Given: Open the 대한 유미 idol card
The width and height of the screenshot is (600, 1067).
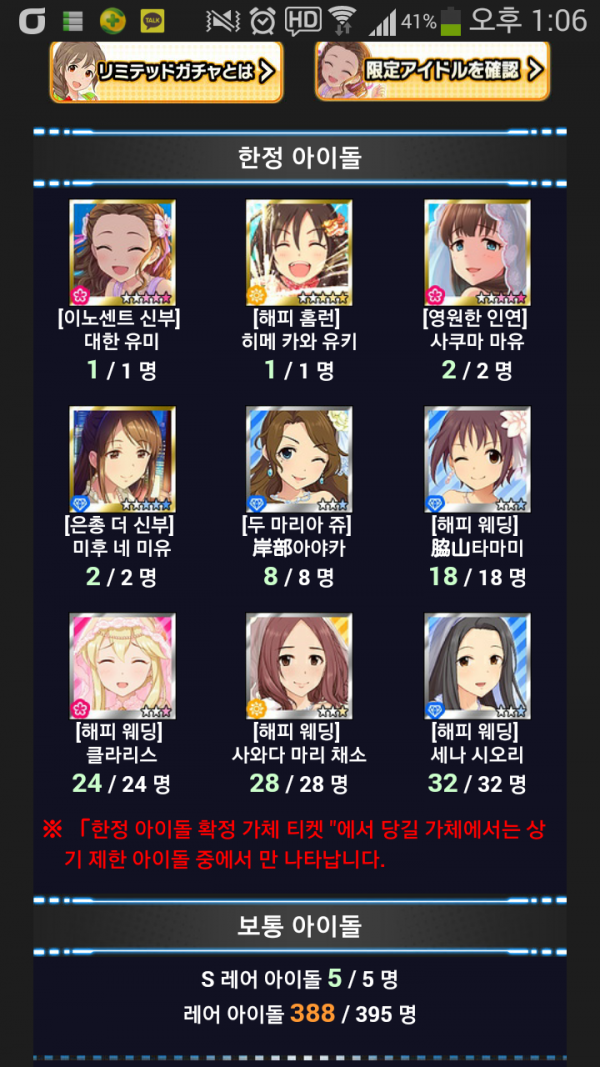Looking at the screenshot, I should pyautogui.click(x=122, y=253).
